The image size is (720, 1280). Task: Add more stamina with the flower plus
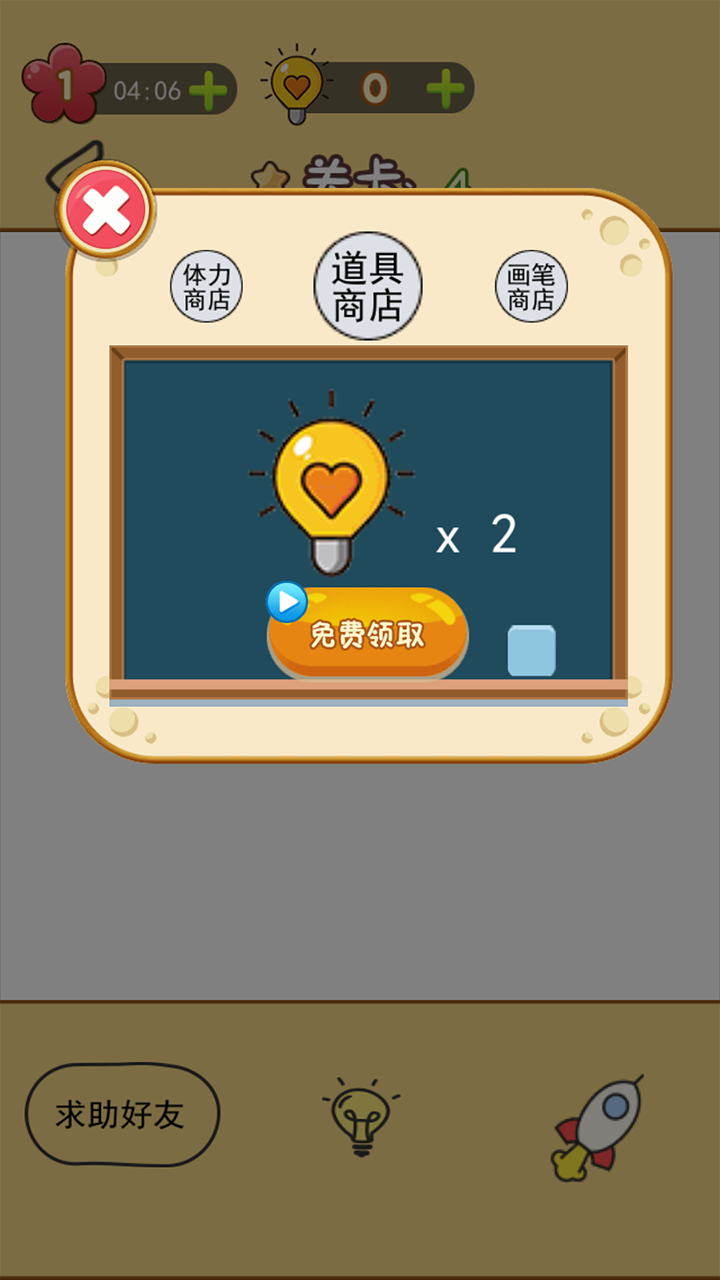click(208, 90)
